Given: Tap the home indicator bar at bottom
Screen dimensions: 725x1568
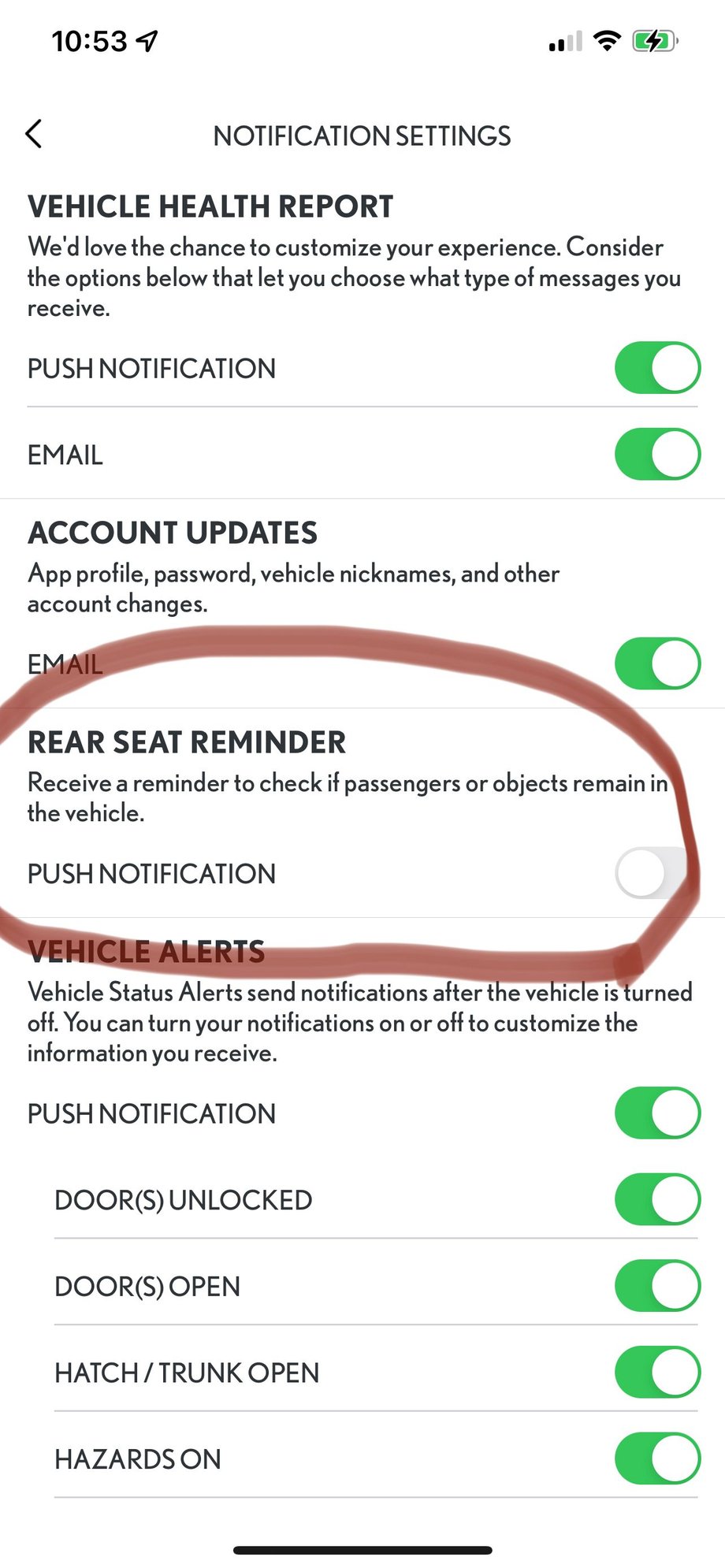Looking at the screenshot, I should coord(362,1546).
